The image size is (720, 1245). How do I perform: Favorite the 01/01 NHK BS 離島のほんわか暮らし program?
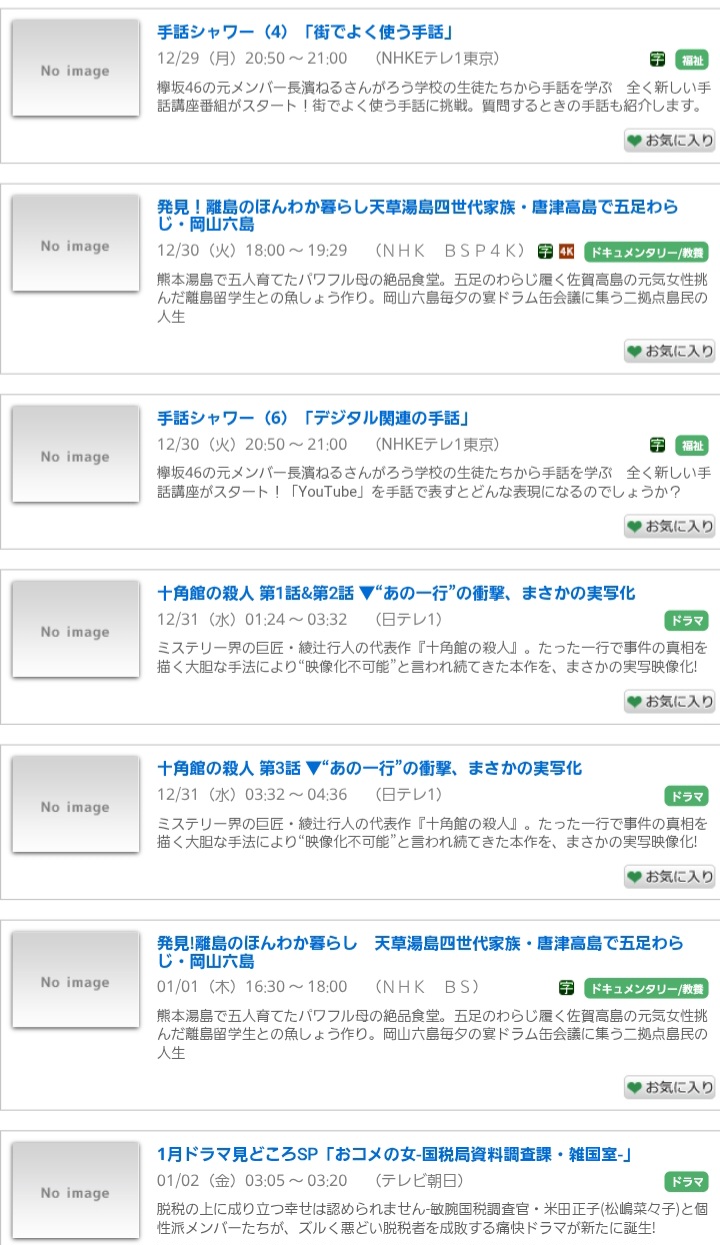669,1087
